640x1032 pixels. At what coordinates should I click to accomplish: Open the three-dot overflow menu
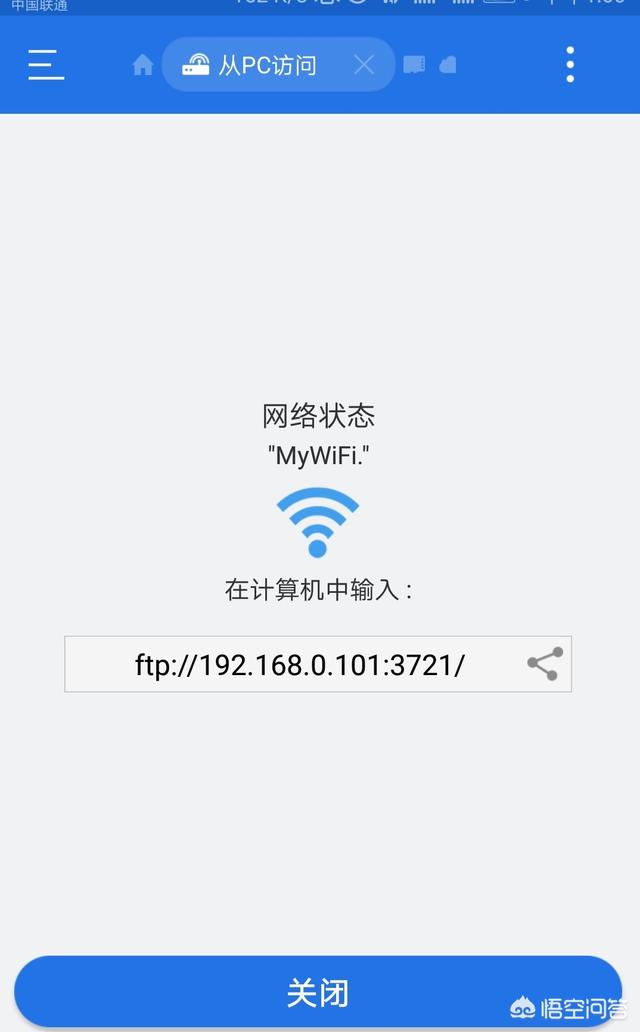click(x=570, y=65)
